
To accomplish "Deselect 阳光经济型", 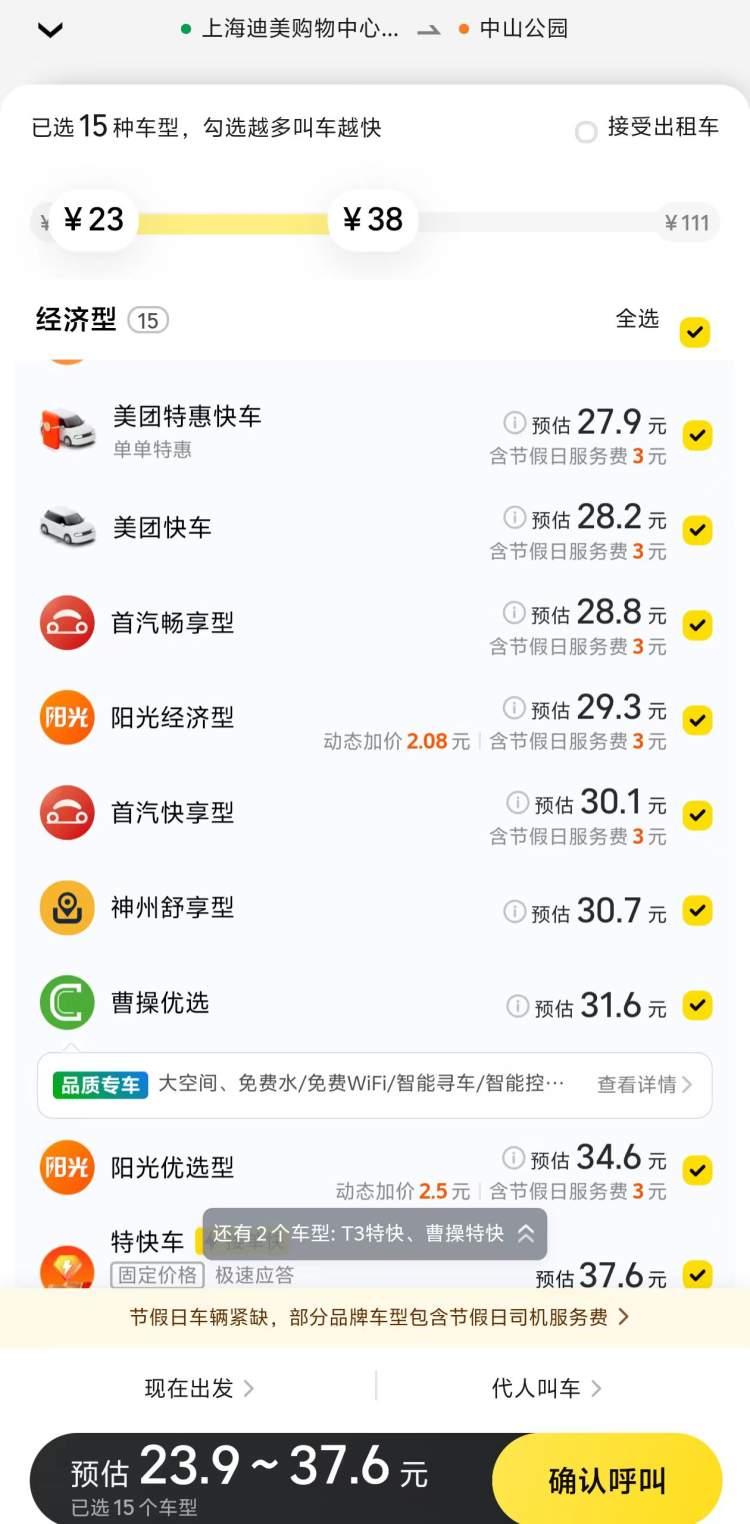I will (697, 720).
